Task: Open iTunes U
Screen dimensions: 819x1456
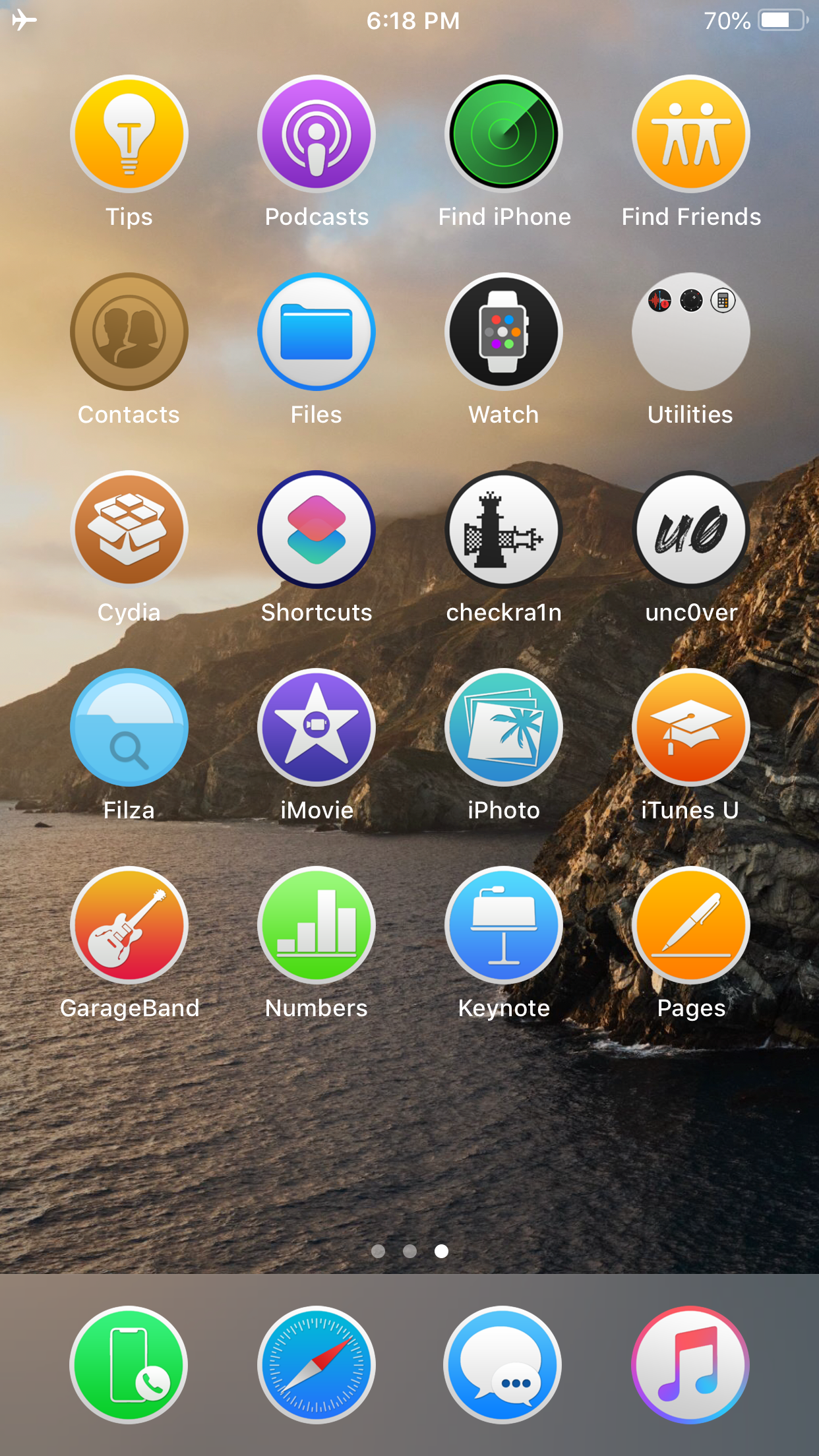Action: tap(691, 727)
